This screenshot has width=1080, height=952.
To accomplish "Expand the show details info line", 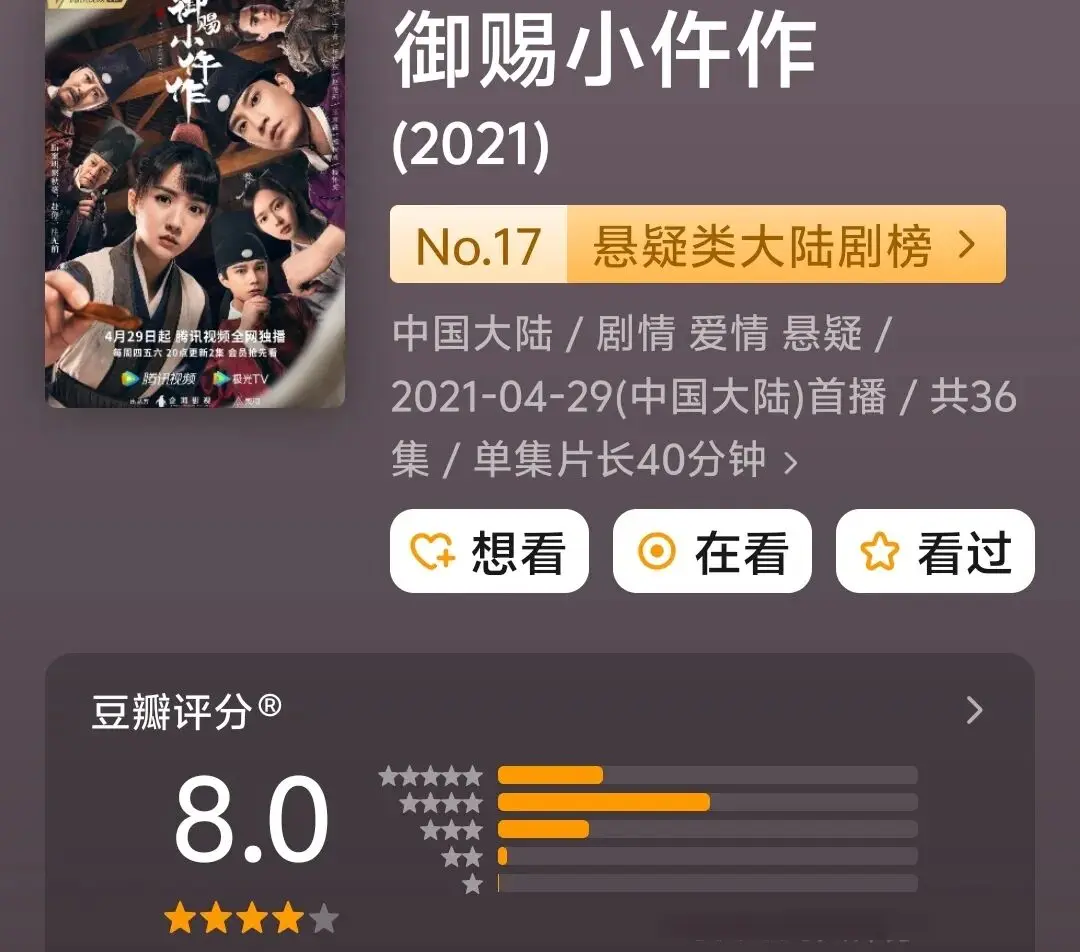I will 790,462.
